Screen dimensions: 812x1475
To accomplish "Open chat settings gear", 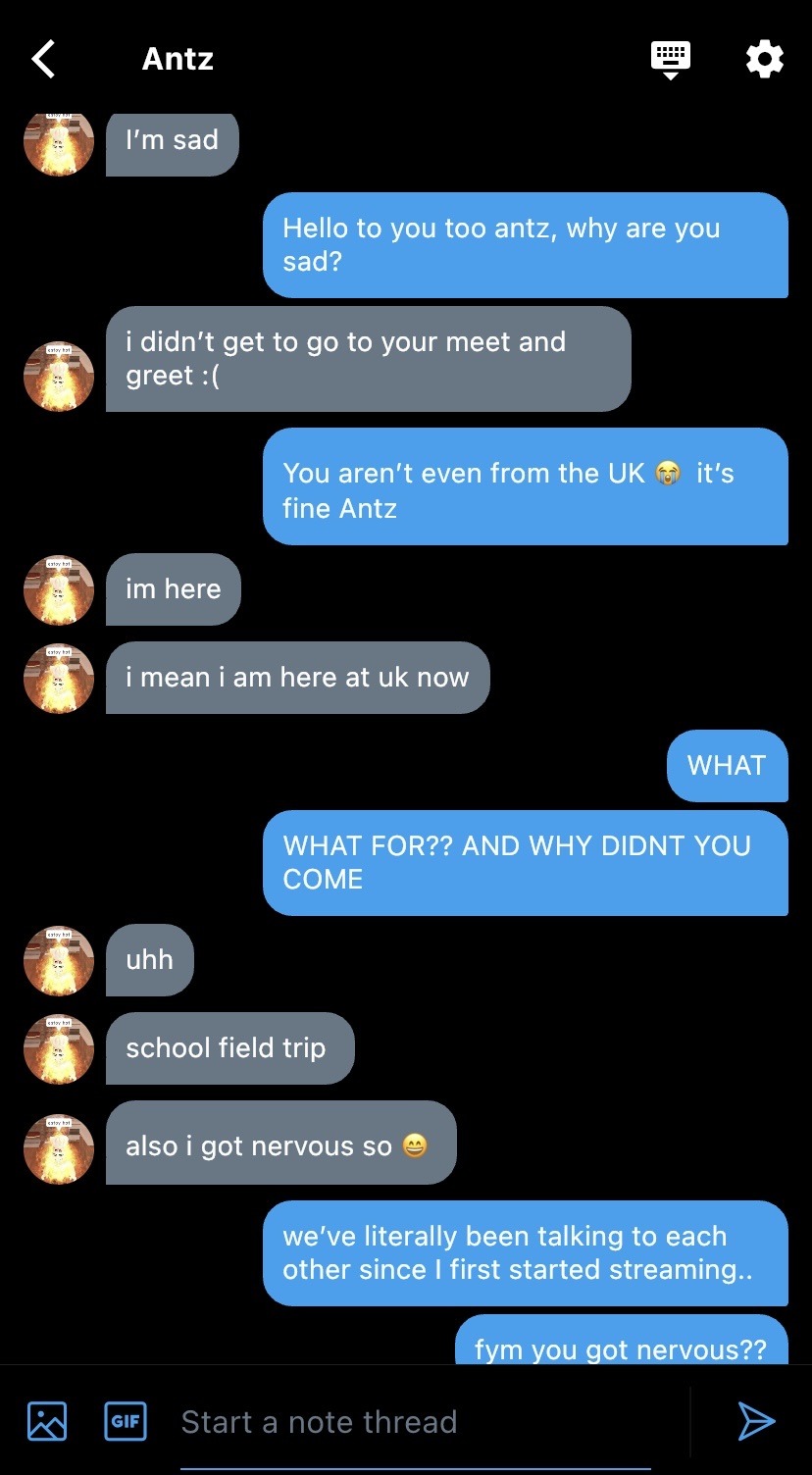I will [765, 60].
